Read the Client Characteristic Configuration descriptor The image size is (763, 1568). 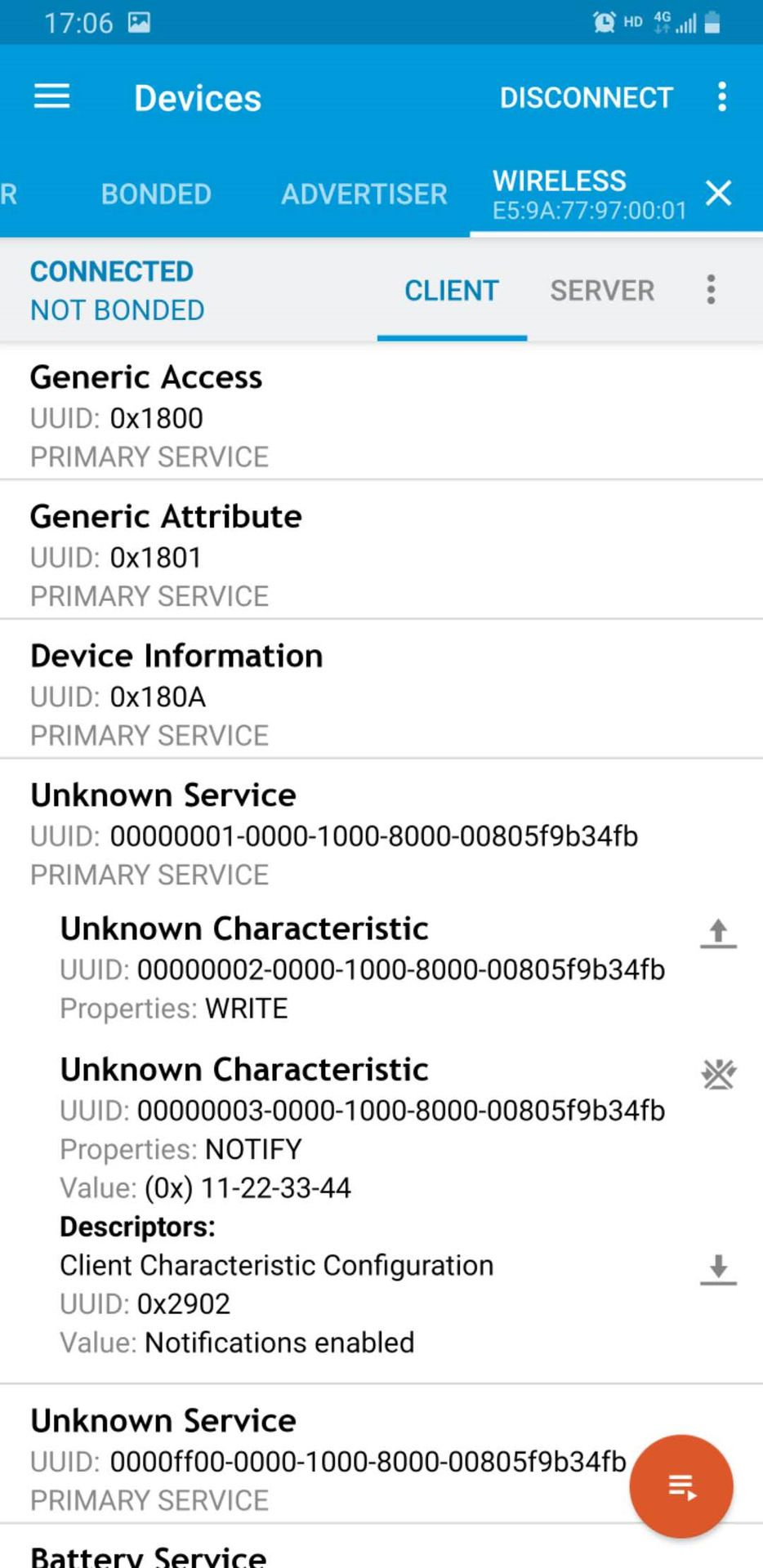pyautogui.click(x=718, y=1270)
